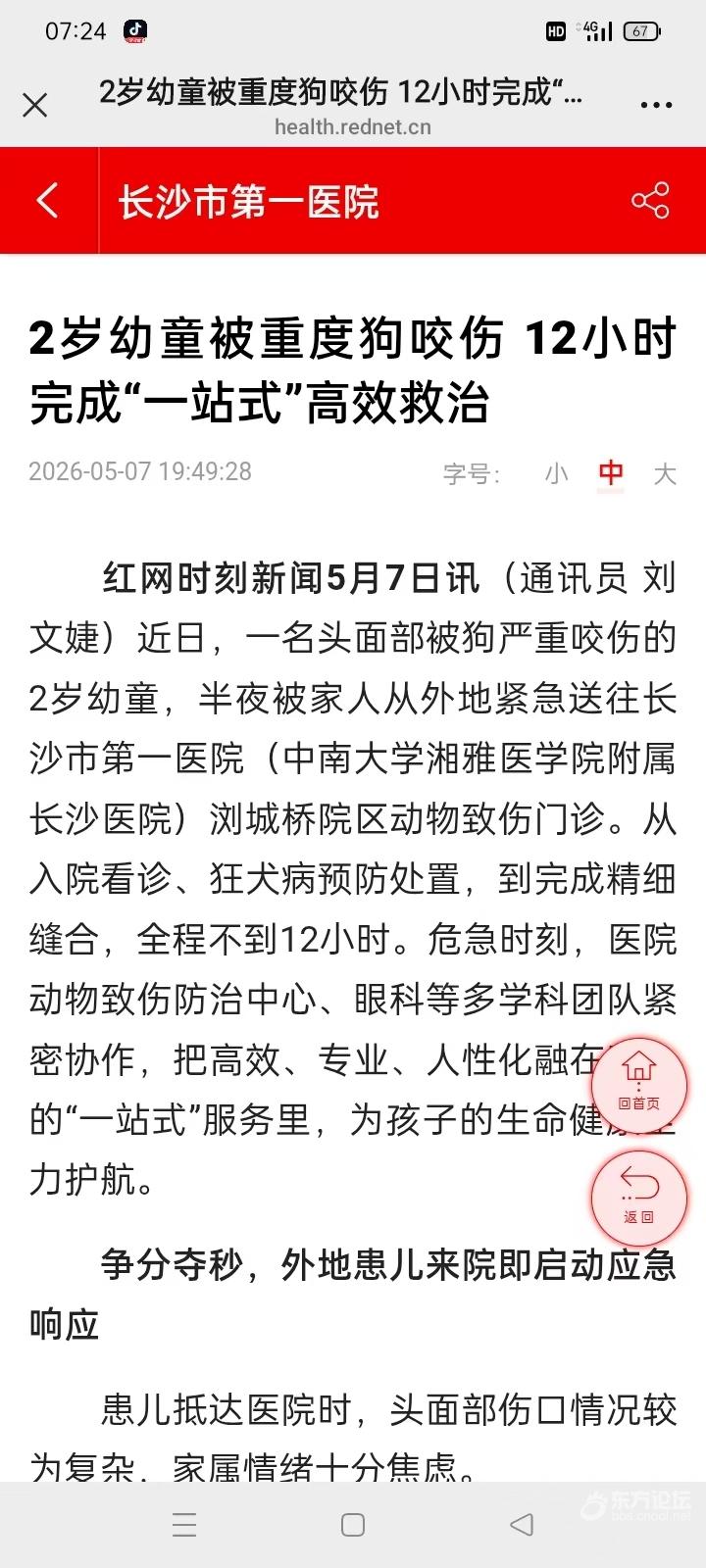Select medium font size (中)
This screenshot has height=1568, width=706.
(x=611, y=473)
